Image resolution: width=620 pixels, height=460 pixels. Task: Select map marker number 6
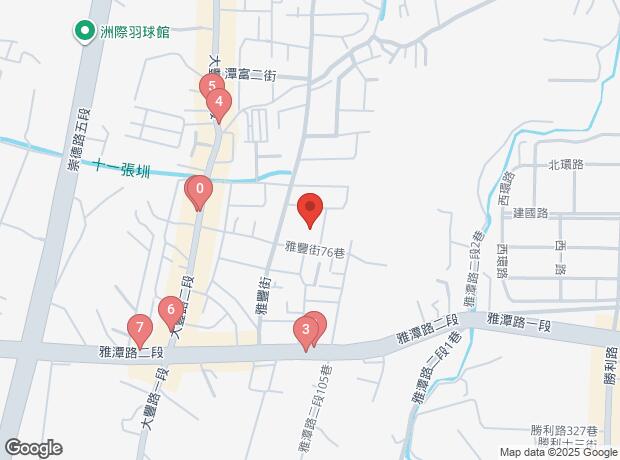click(x=171, y=310)
